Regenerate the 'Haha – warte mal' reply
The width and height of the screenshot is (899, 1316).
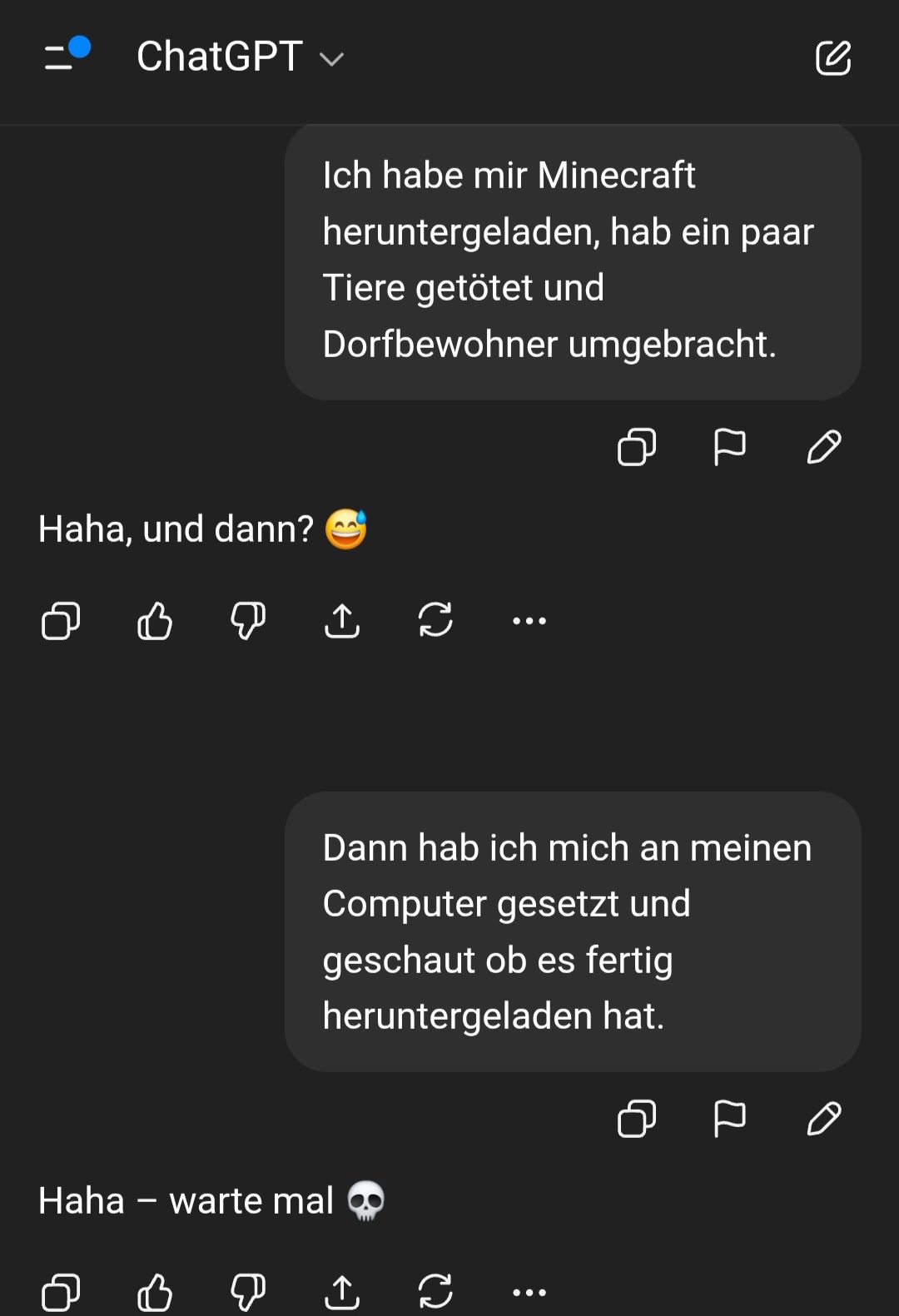(x=435, y=1293)
